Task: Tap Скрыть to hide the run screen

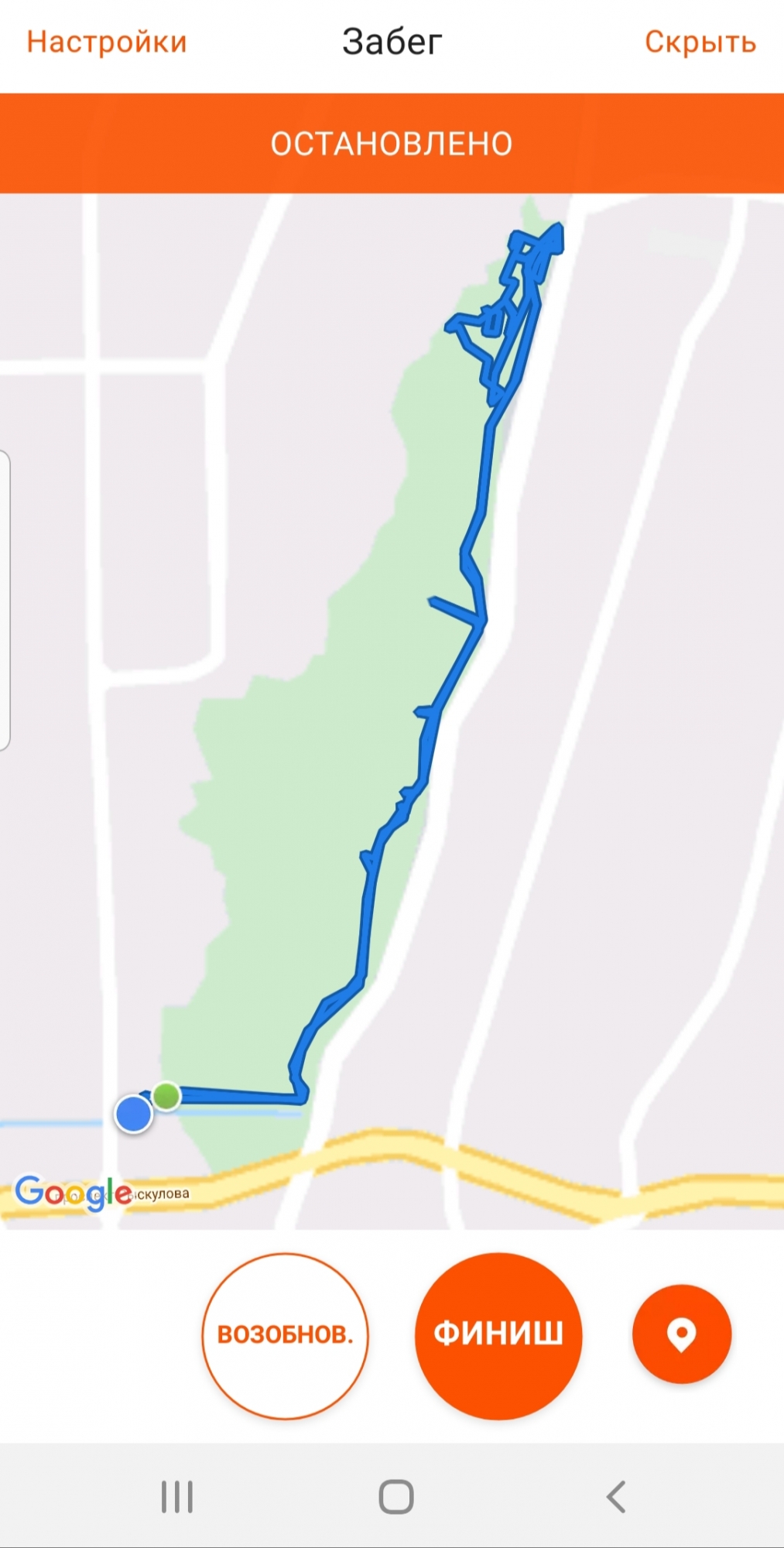Action: (x=700, y=42)
